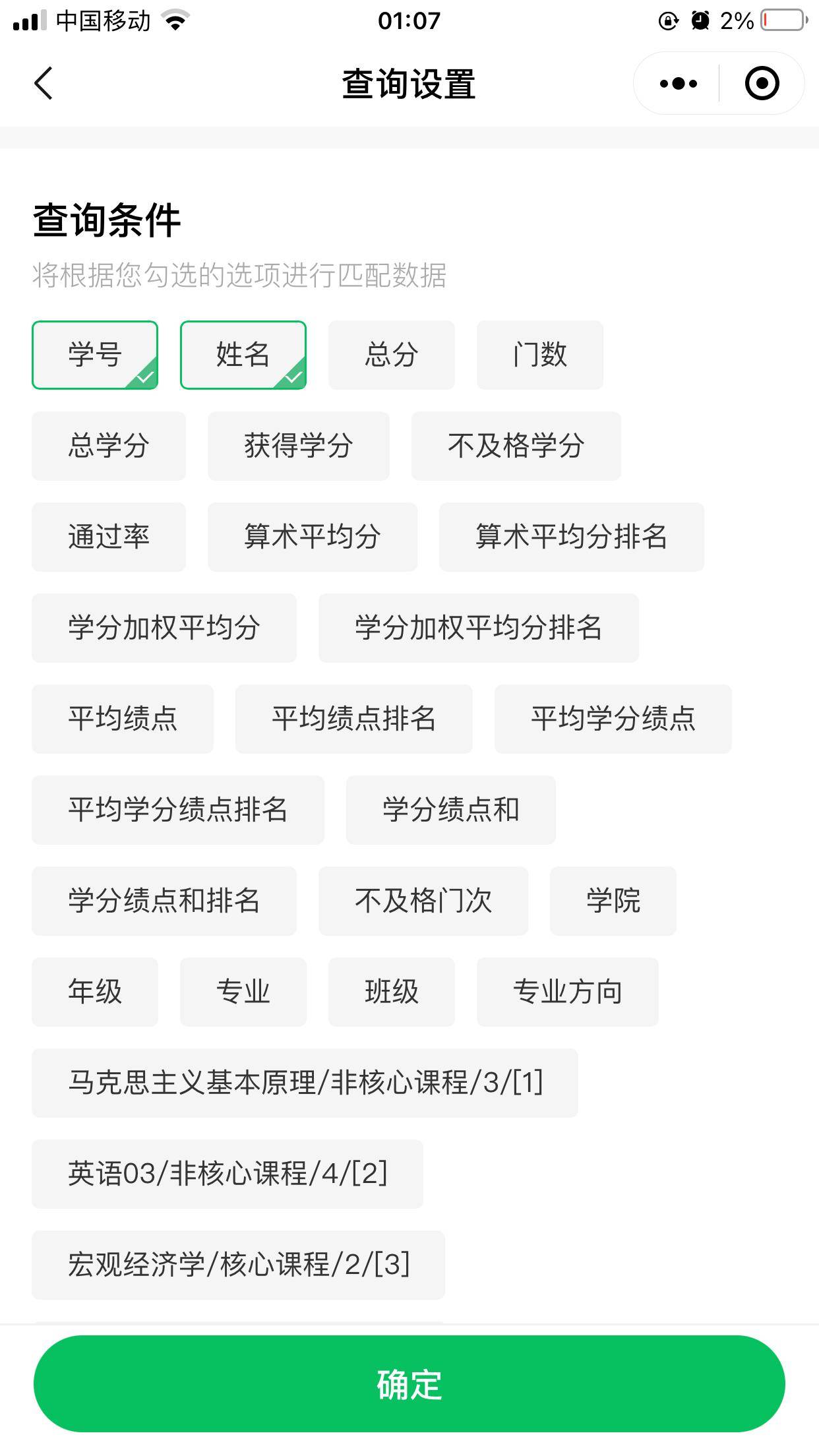Screen dimensions: 819x1456
Task: Uncheck the 姓名 condition chip
Action: pyautogui.click(x=243, y=355)
